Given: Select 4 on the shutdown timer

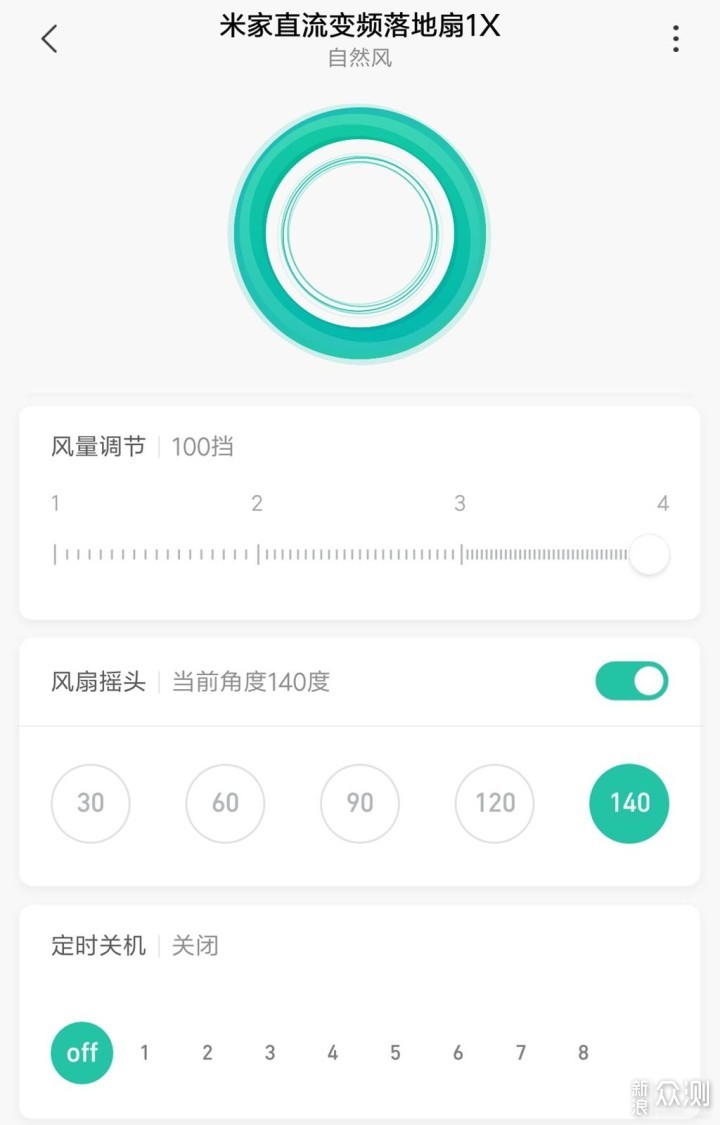Looking at the screenshot, I should [333, 1052].
